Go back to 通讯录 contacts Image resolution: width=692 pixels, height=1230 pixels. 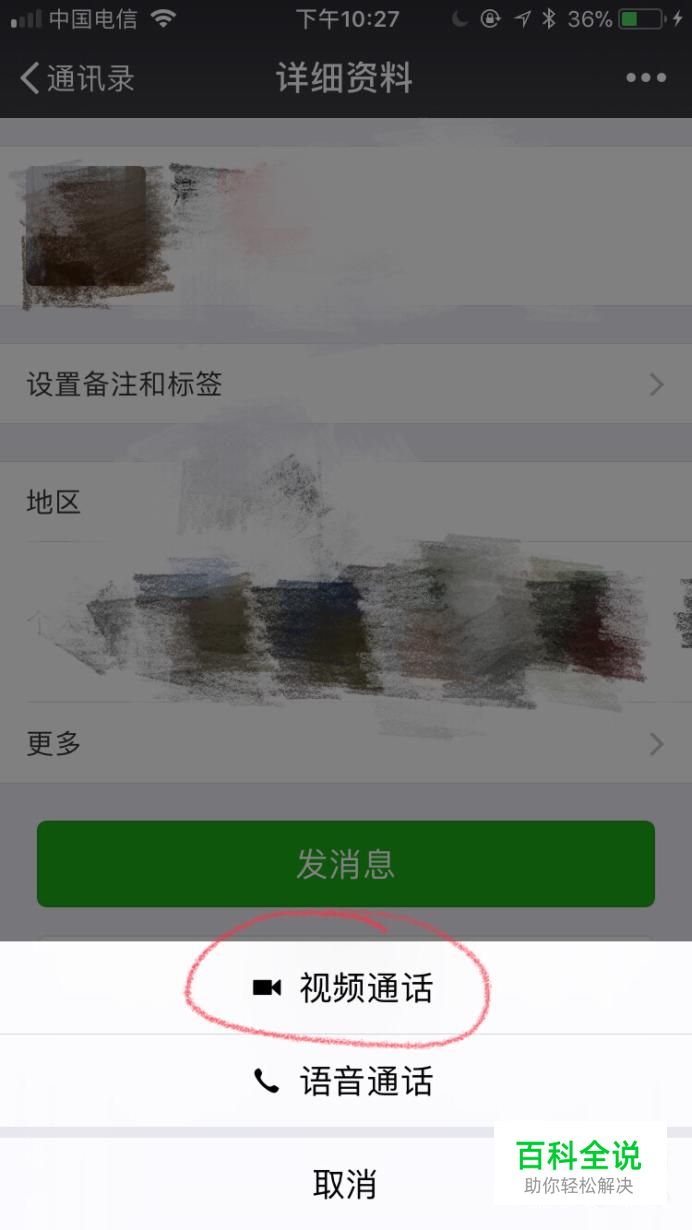[77, 79]
